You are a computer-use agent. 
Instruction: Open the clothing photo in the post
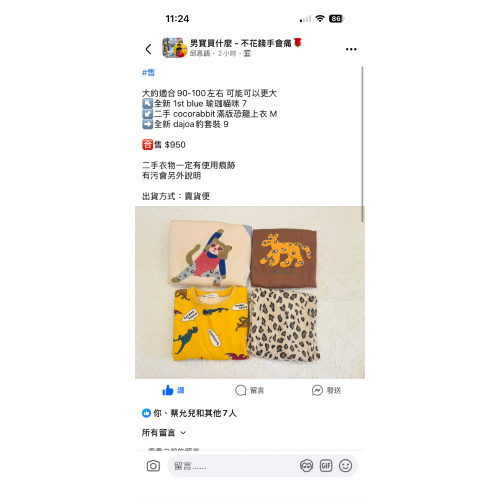pyautogui.click(x=250, y=292)
